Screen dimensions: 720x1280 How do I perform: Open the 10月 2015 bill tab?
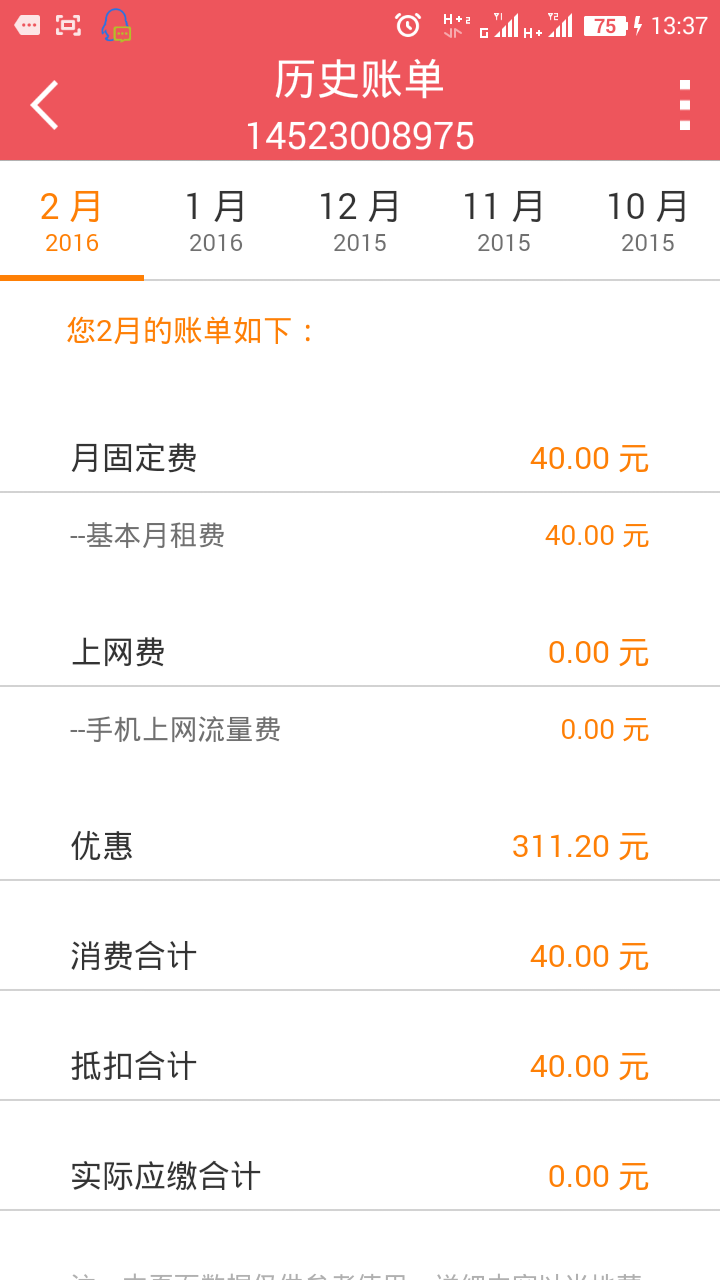coord(648,221)
